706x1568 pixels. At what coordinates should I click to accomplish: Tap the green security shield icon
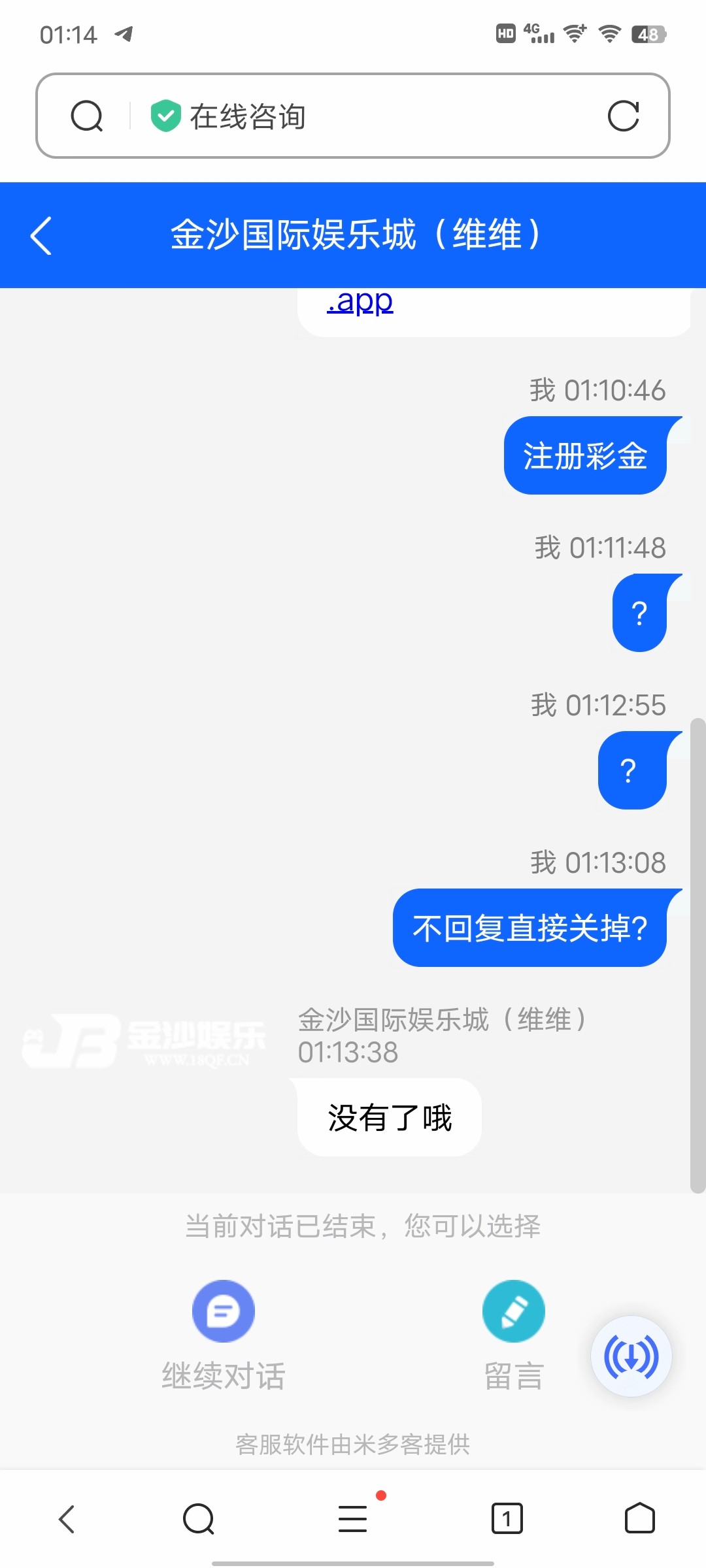click(165, 115)
